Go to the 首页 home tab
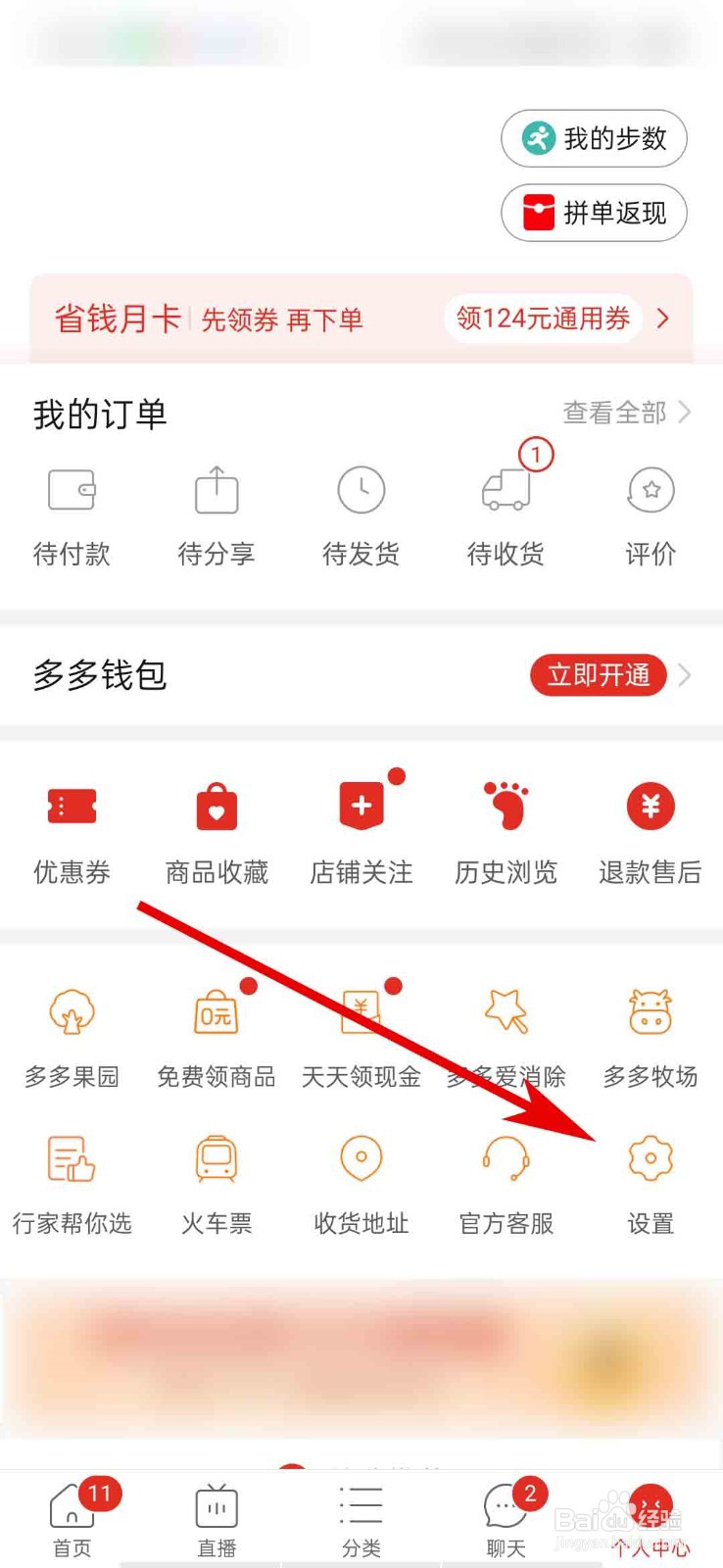Image resolution: width=723 pixels, height=1568 pixels. coord(71,1509)
